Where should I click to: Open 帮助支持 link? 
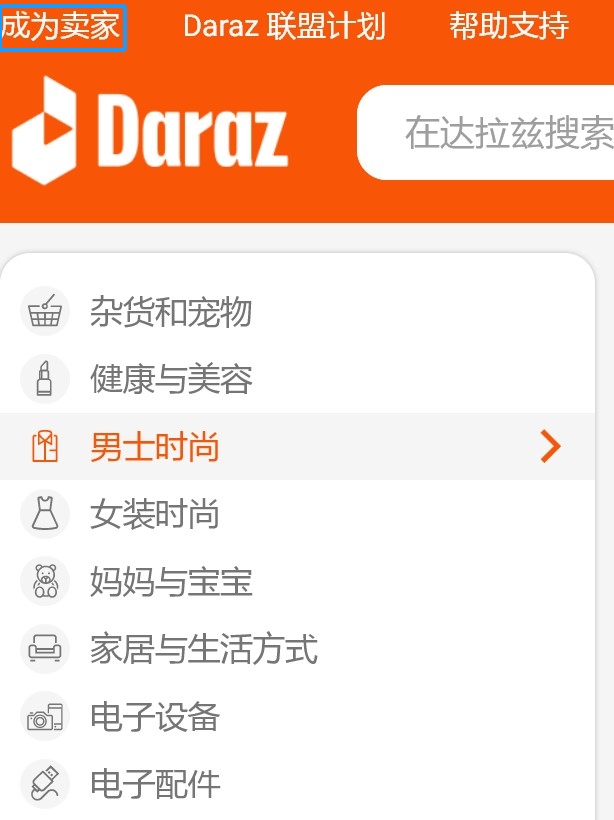pyautogui.click(x=508, y=26)
